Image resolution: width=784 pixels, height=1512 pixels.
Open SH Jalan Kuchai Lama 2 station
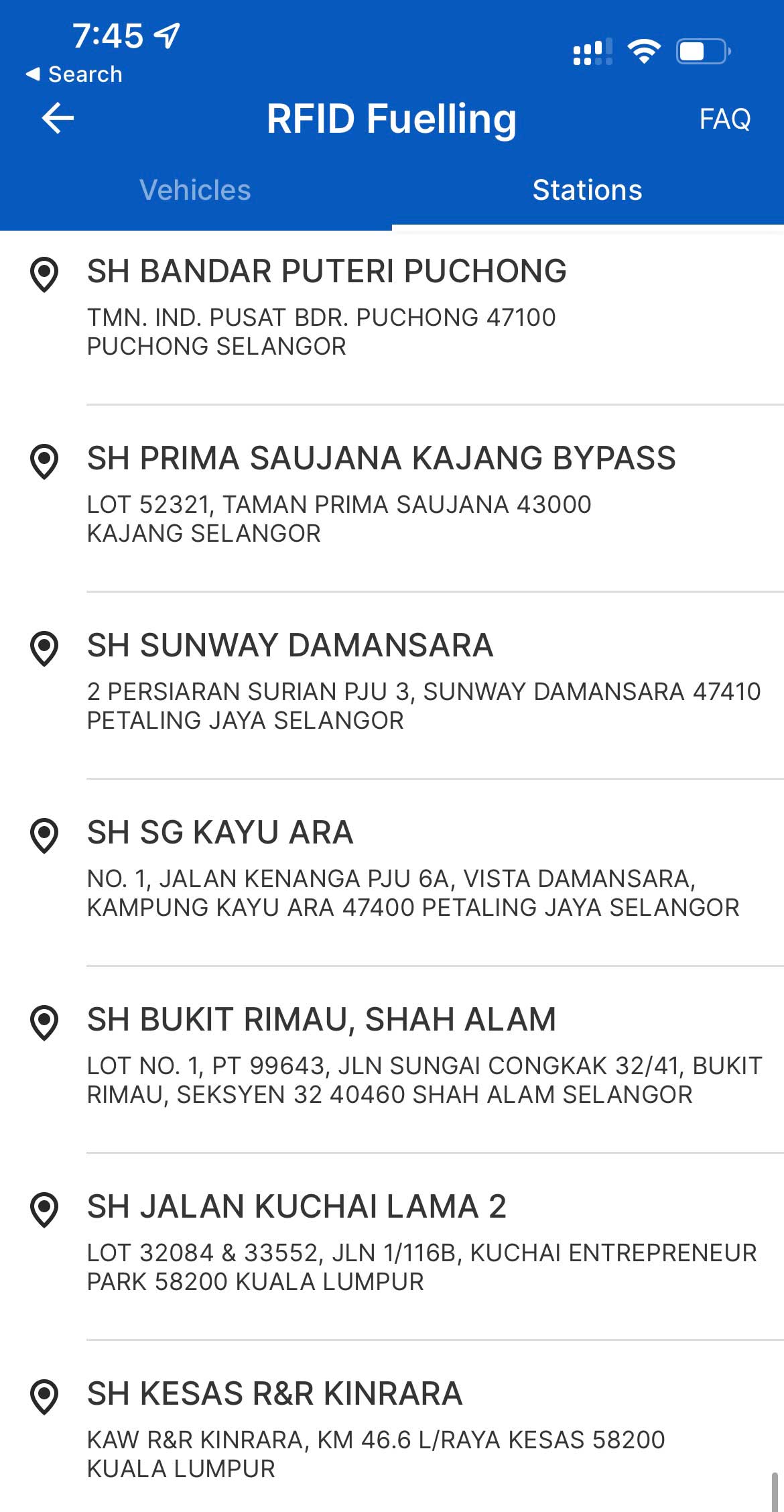pos(392,1246)
